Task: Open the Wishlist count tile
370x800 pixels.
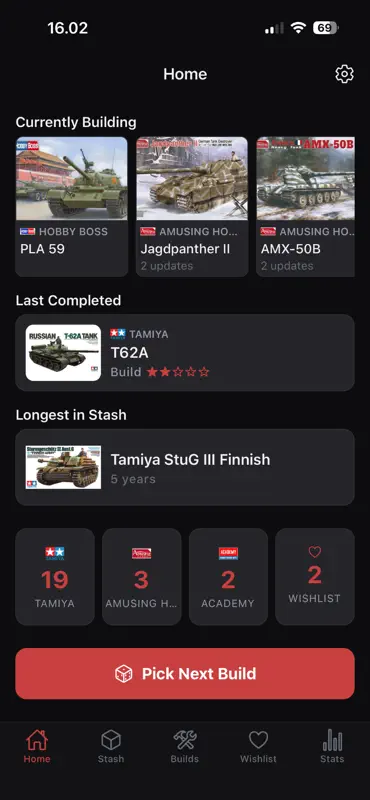Action: pos(315,577)
